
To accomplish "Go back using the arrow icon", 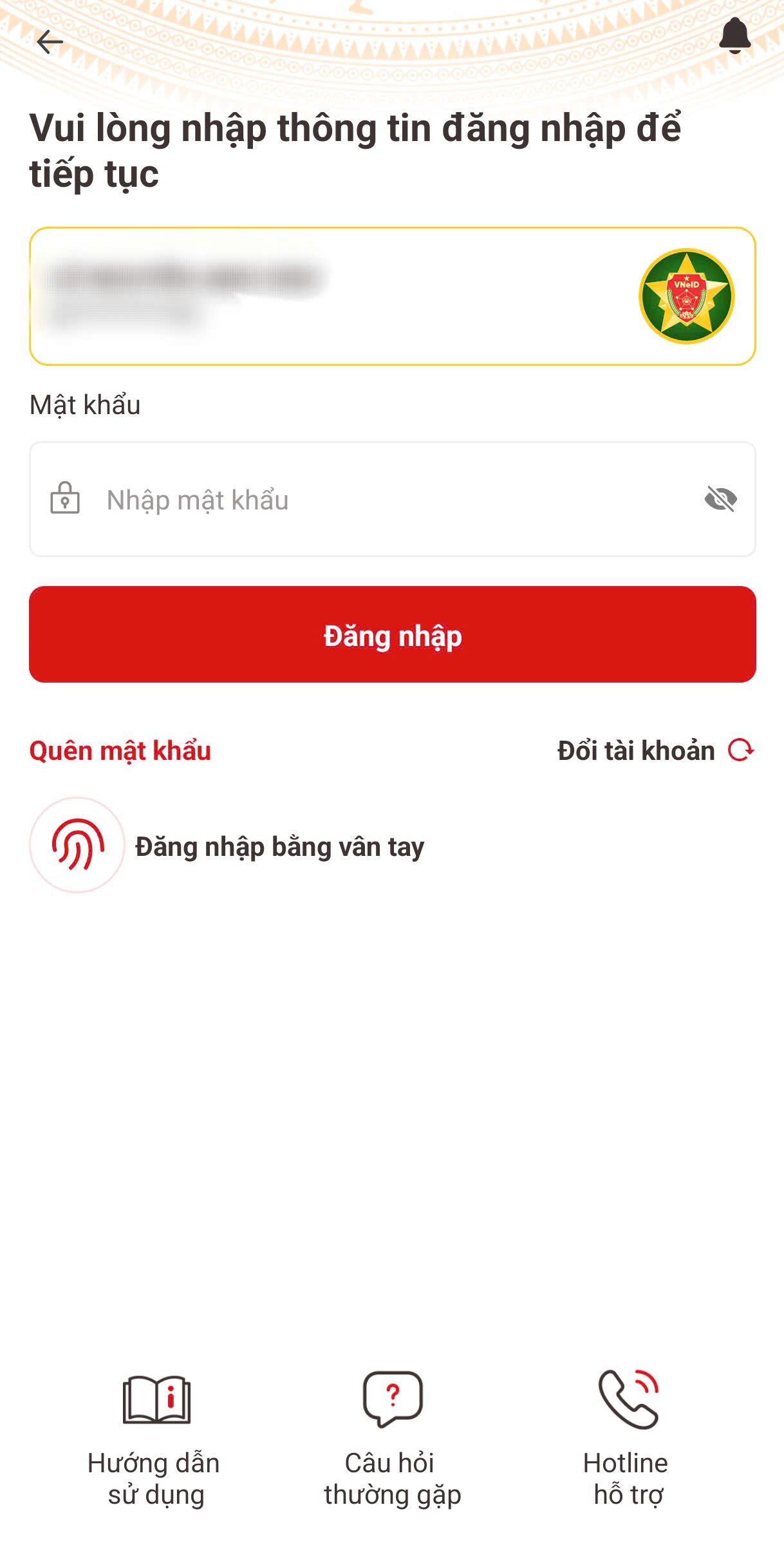I will pos(50,43).
